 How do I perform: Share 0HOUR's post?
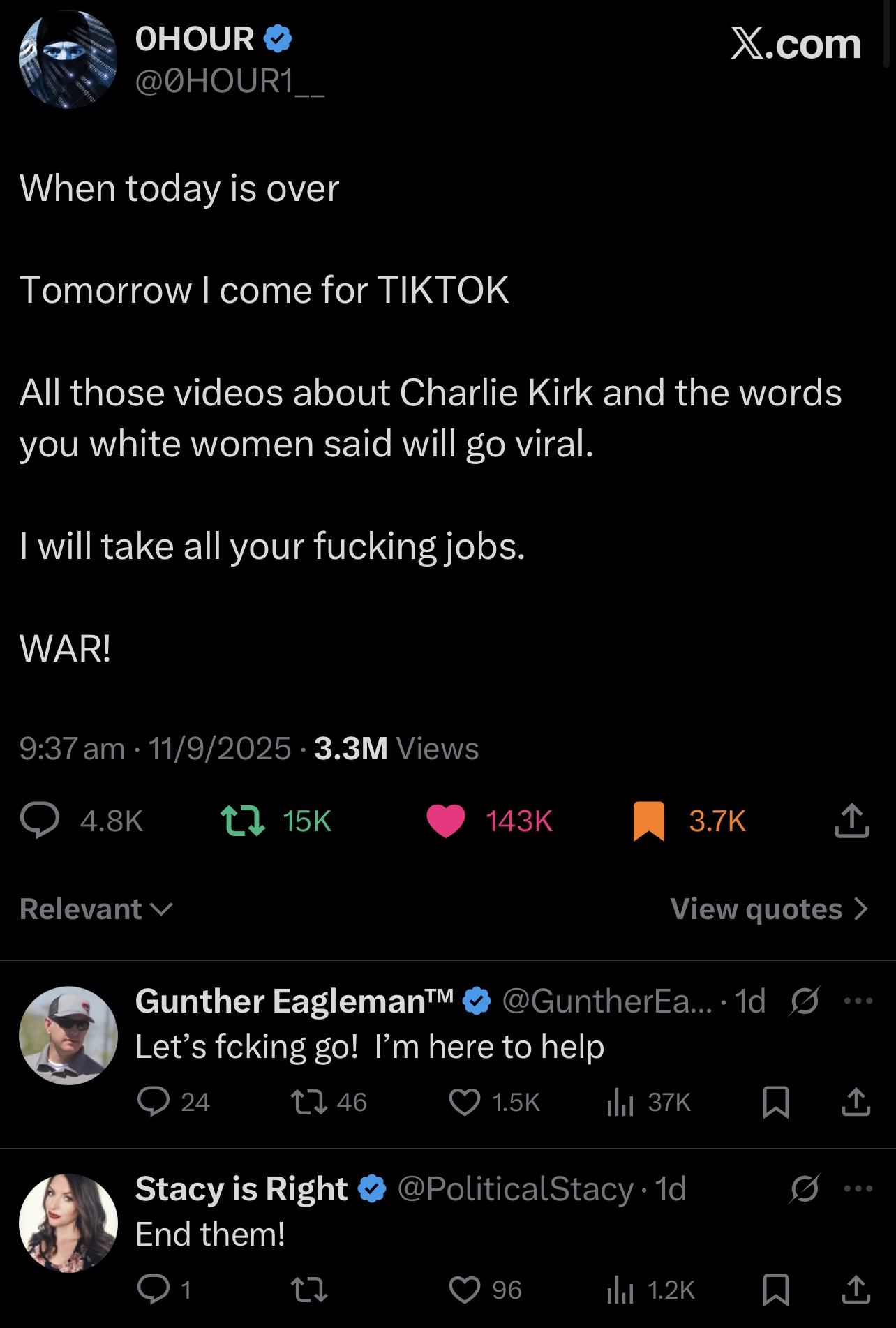tap(851, 821)
